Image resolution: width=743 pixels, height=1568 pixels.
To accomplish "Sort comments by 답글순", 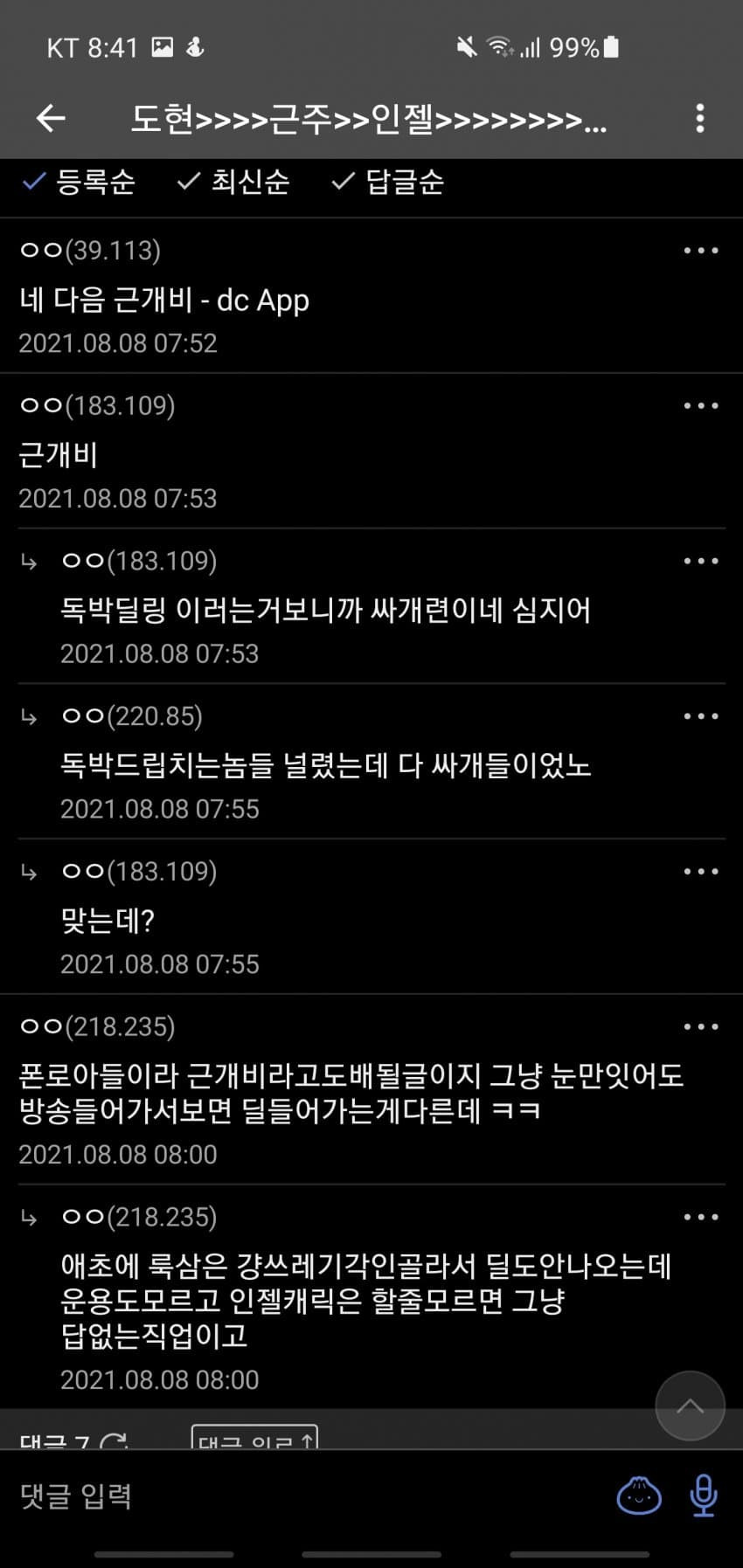I will coord(388,182).
